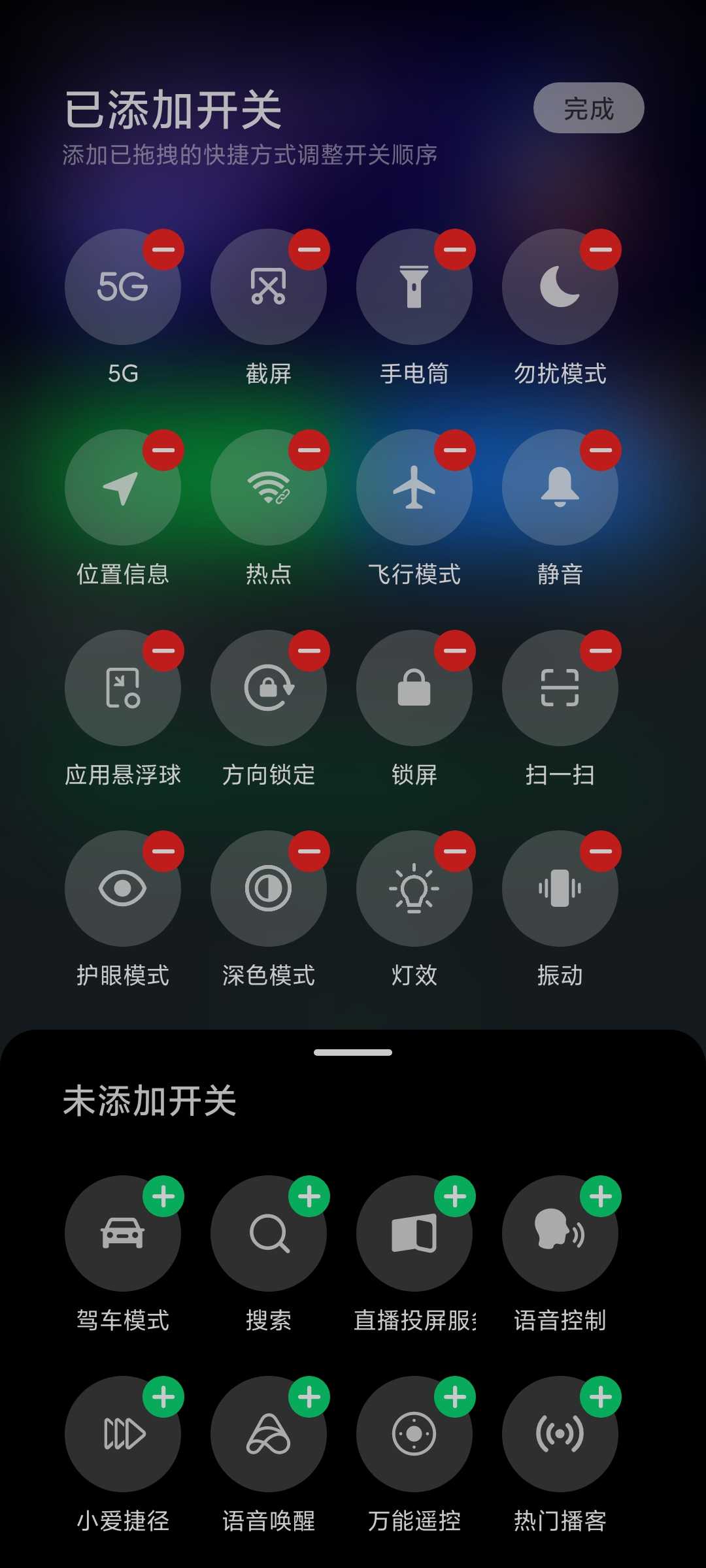Remove the 扫一扫 scan switch
706x1568 pixels.
pyautogui.click(x=601, y=651)
